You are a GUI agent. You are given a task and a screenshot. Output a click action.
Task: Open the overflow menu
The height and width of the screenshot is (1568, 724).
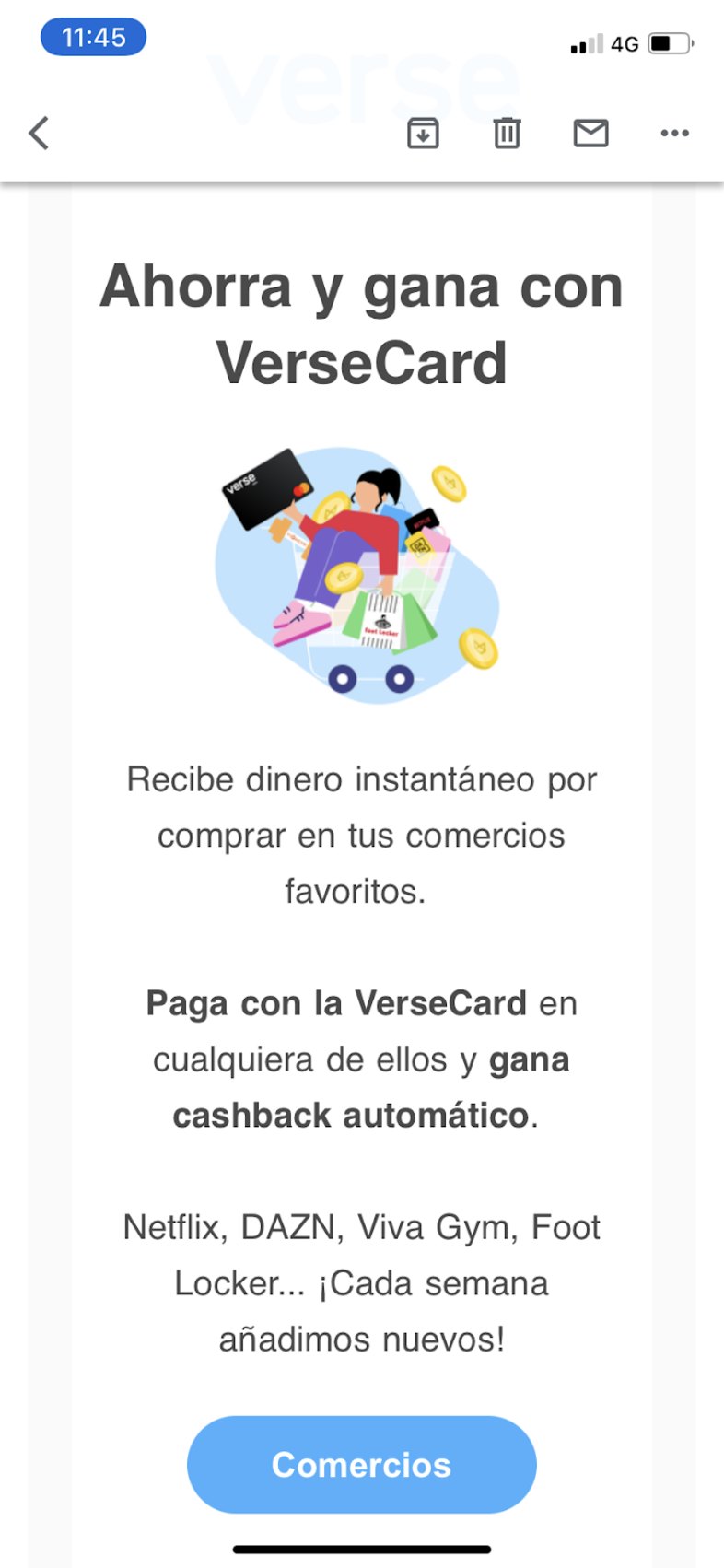[674, 134]
